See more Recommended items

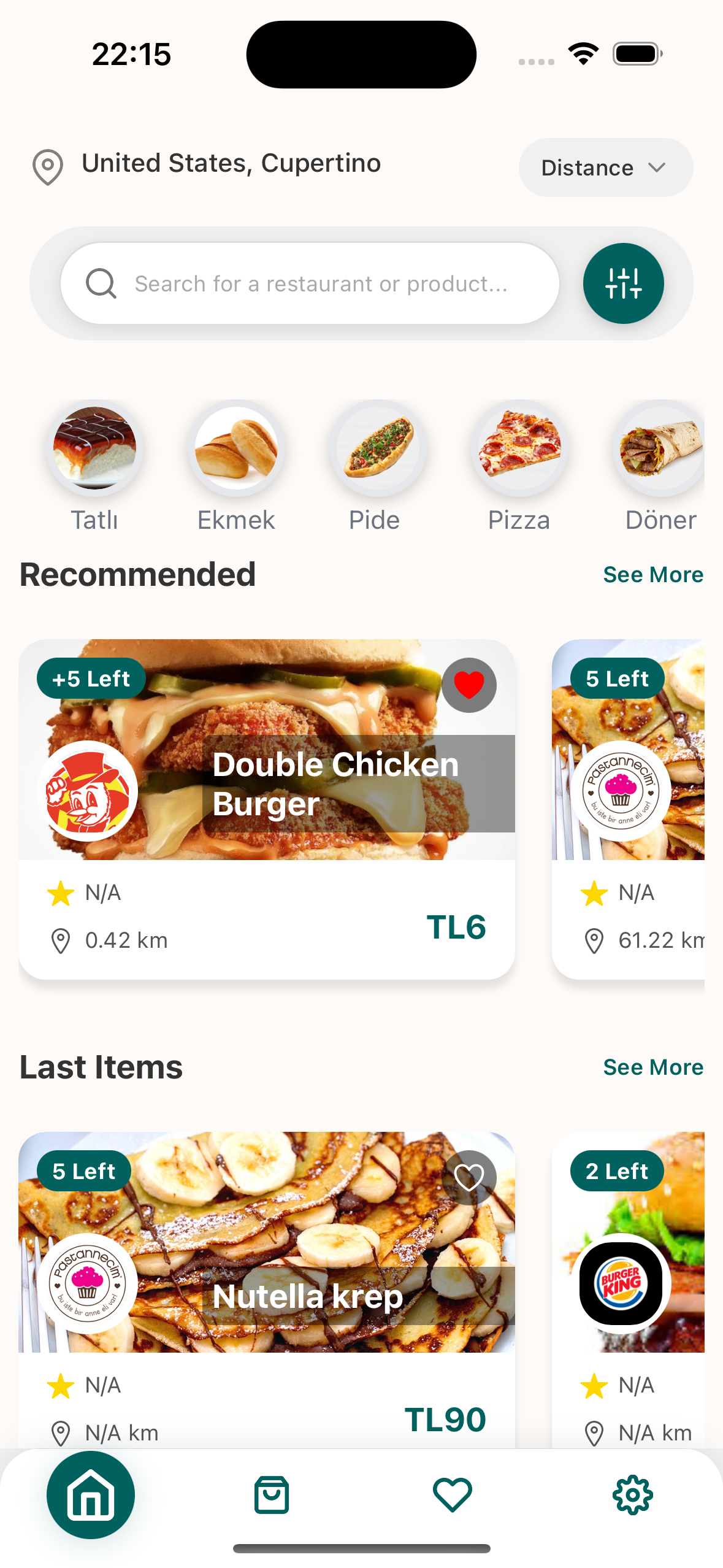pos(652,575)
